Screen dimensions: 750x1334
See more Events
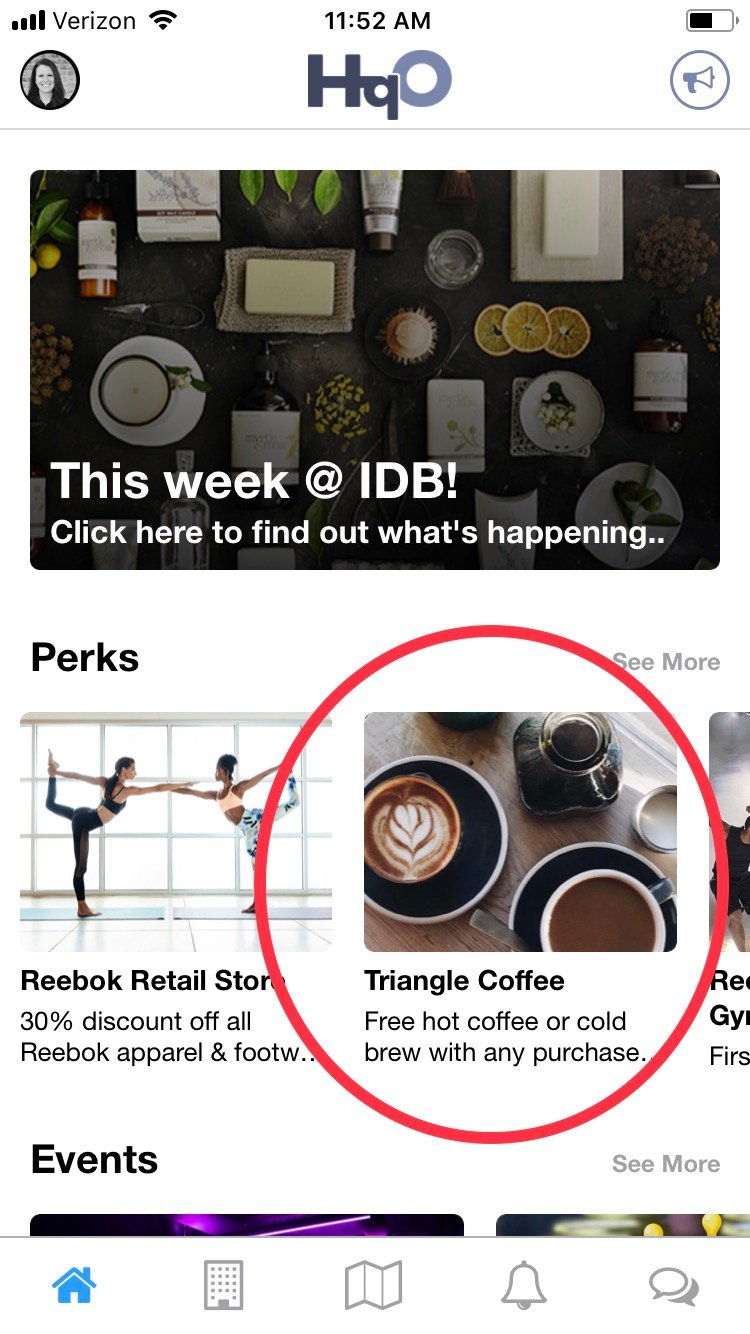[666, 1164]
